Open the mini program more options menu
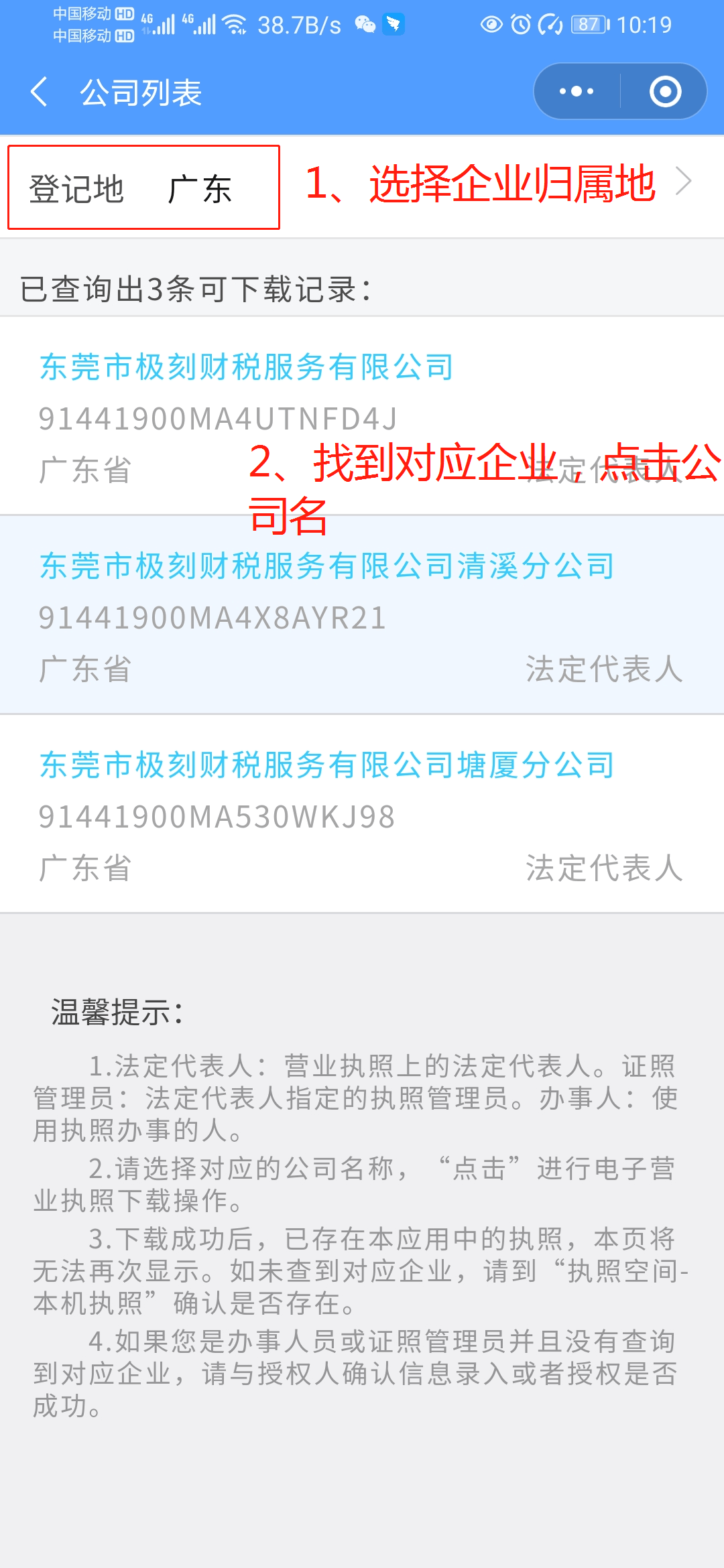This screenshot has height=1568, width=724. [577, 92]
